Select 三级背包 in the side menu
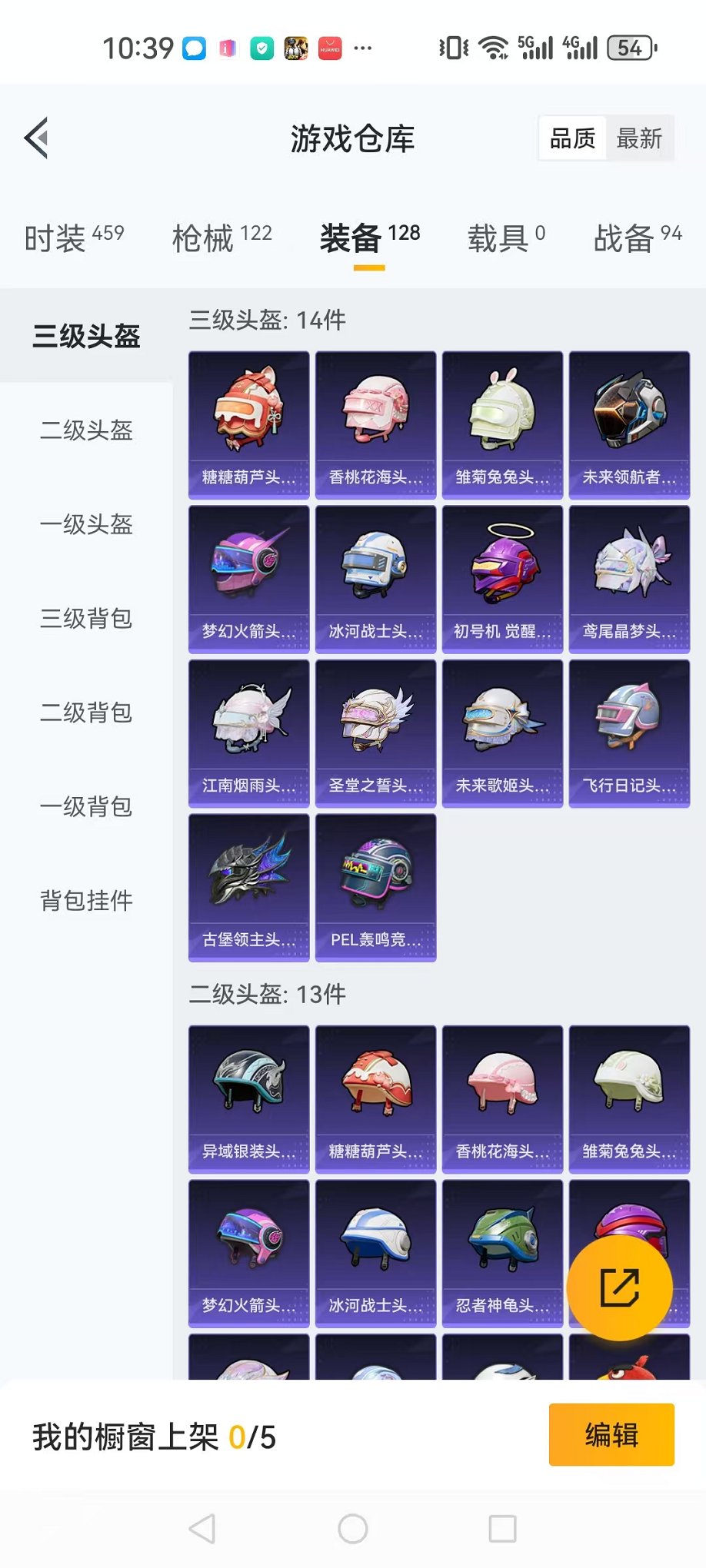The height and width of the screenshot is (1568, 706). [86, 619]
